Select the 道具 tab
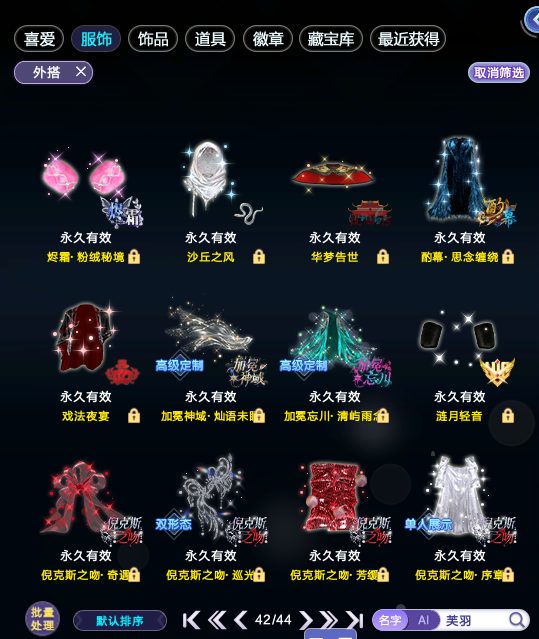 point(210,39)
